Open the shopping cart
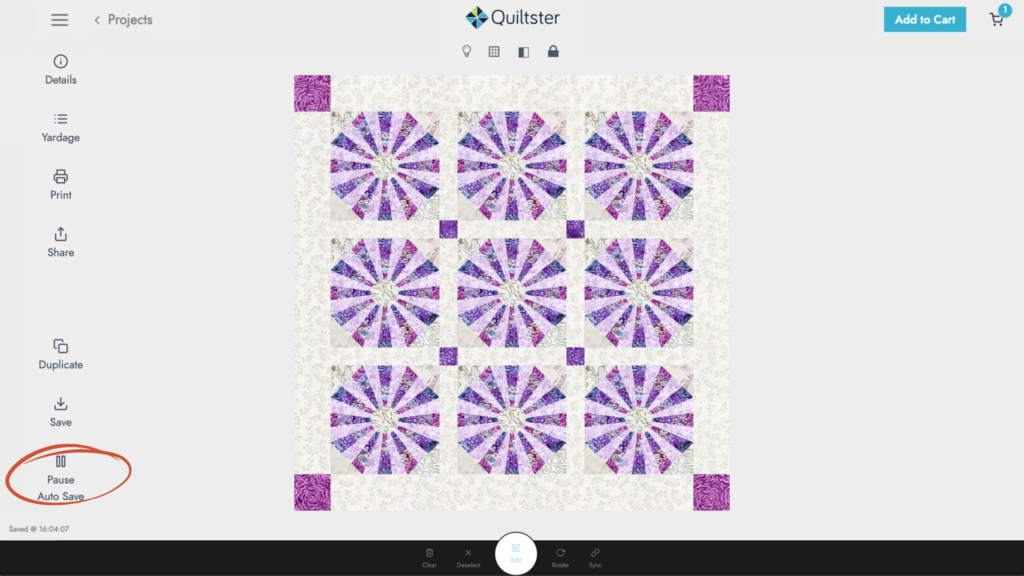1024x576 pixels. (x=997, y=19)
